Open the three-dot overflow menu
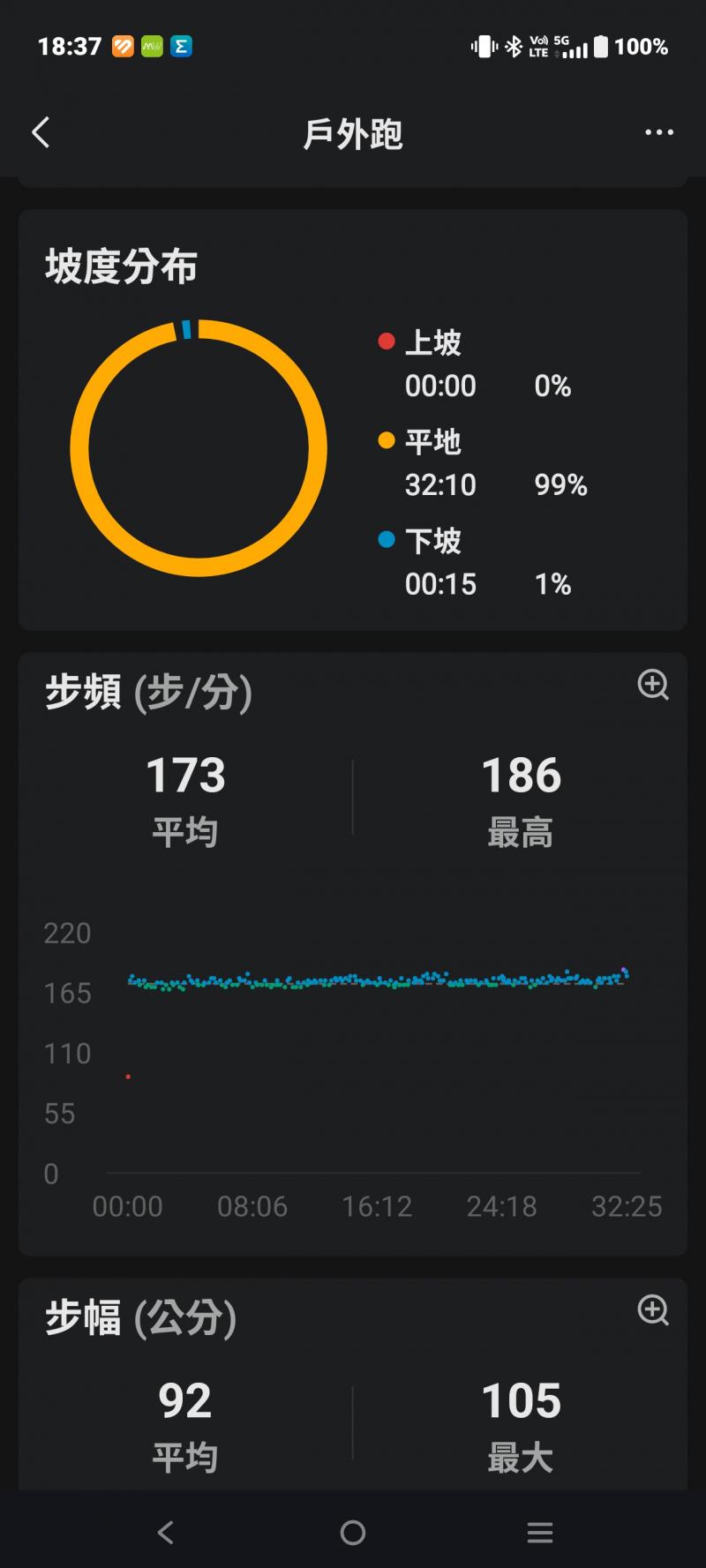This screenshot has width=706, height=1568. point(658,133)
